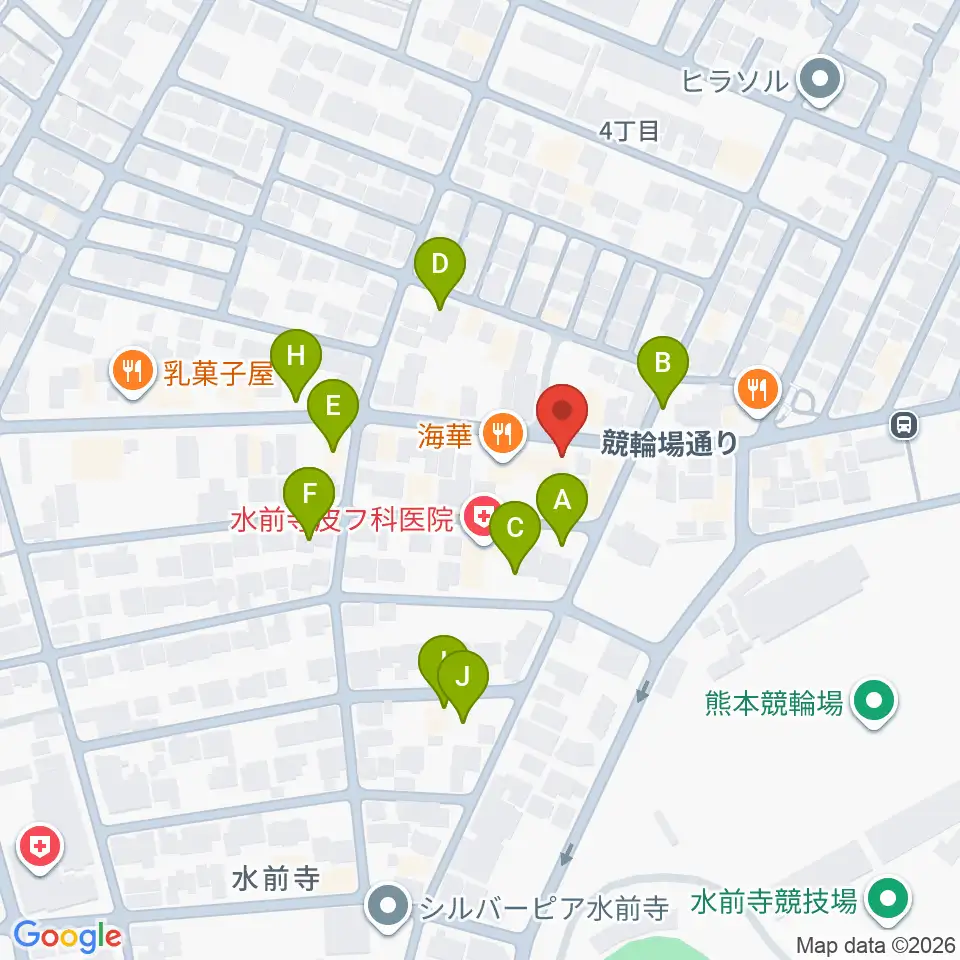Tap the 水前寺競技場 place pin

point(888,901)
